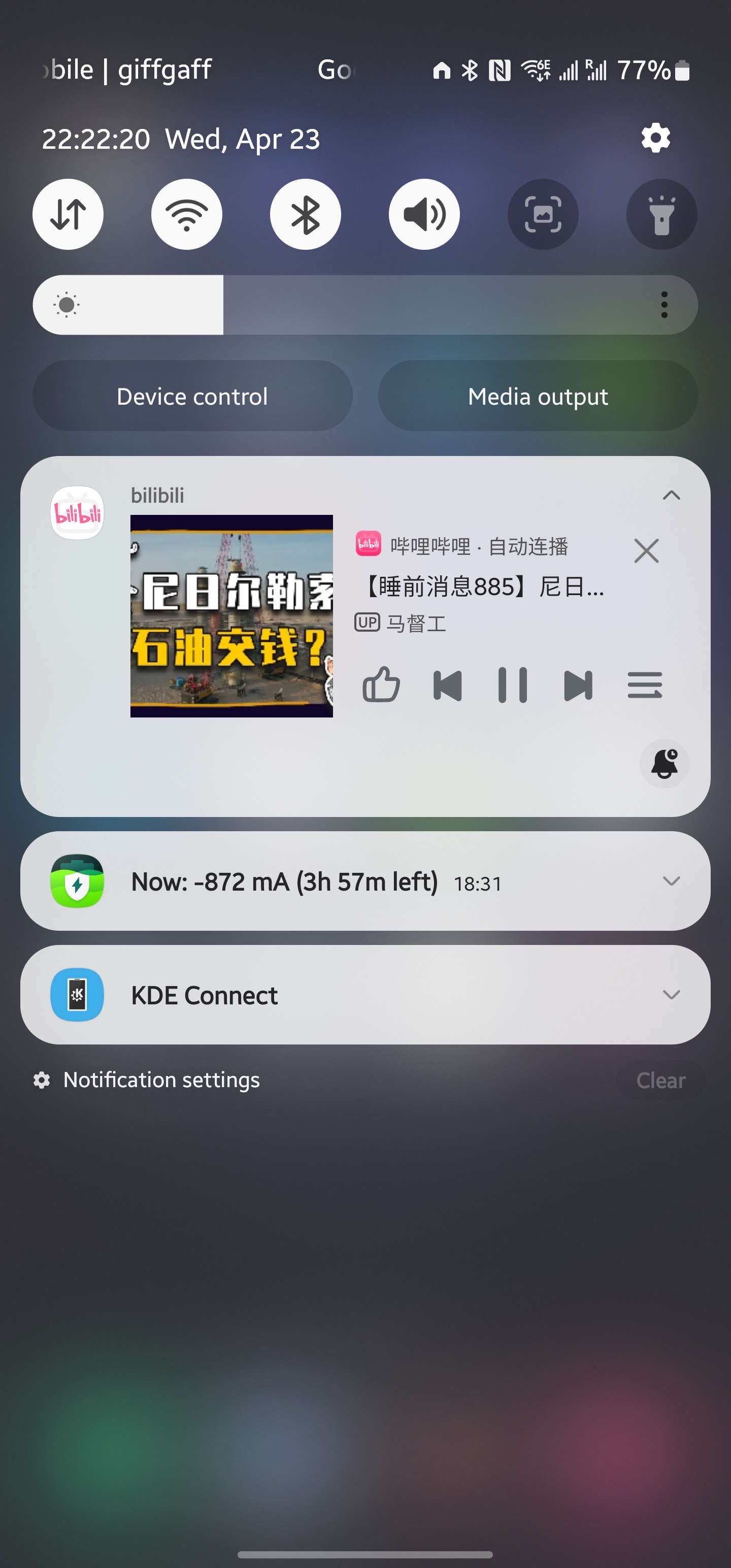The image size is (731, 1568).
Task: Open the settings gear icon
Action: tap(655, 138)
